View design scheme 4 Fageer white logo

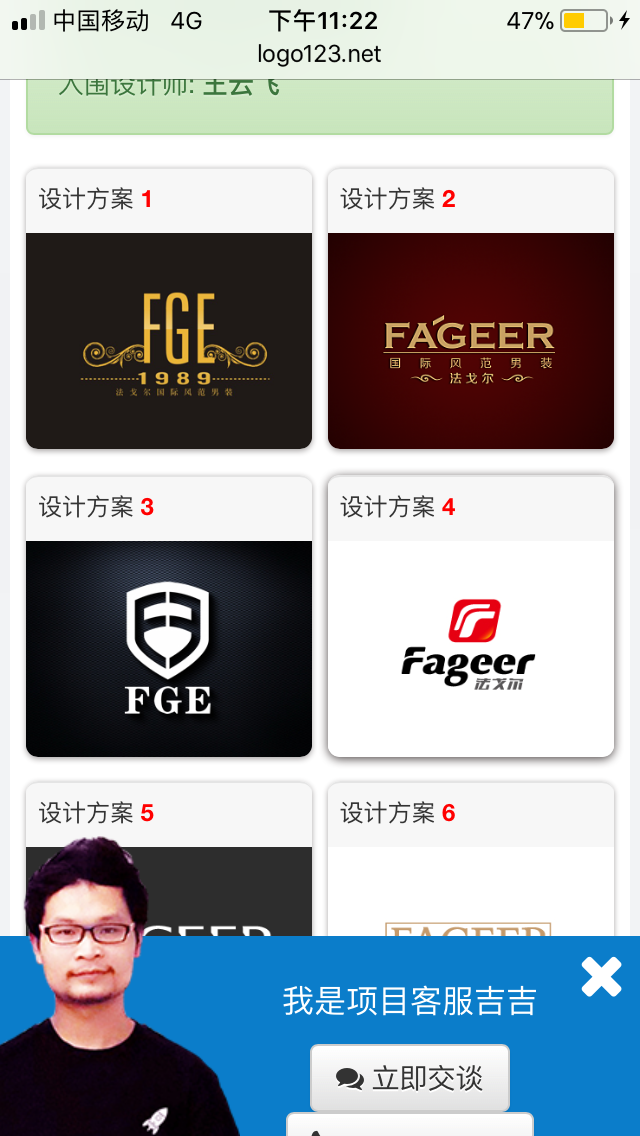point(470,648)
